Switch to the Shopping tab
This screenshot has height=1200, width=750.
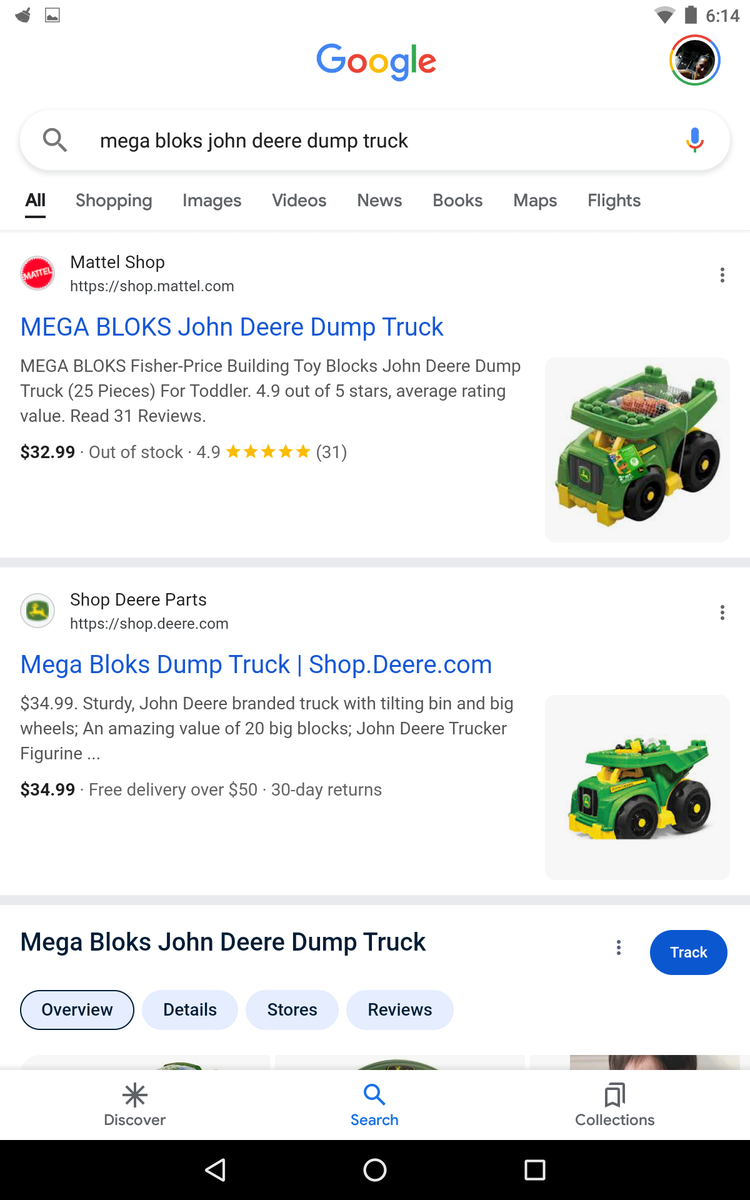[114, 201]
